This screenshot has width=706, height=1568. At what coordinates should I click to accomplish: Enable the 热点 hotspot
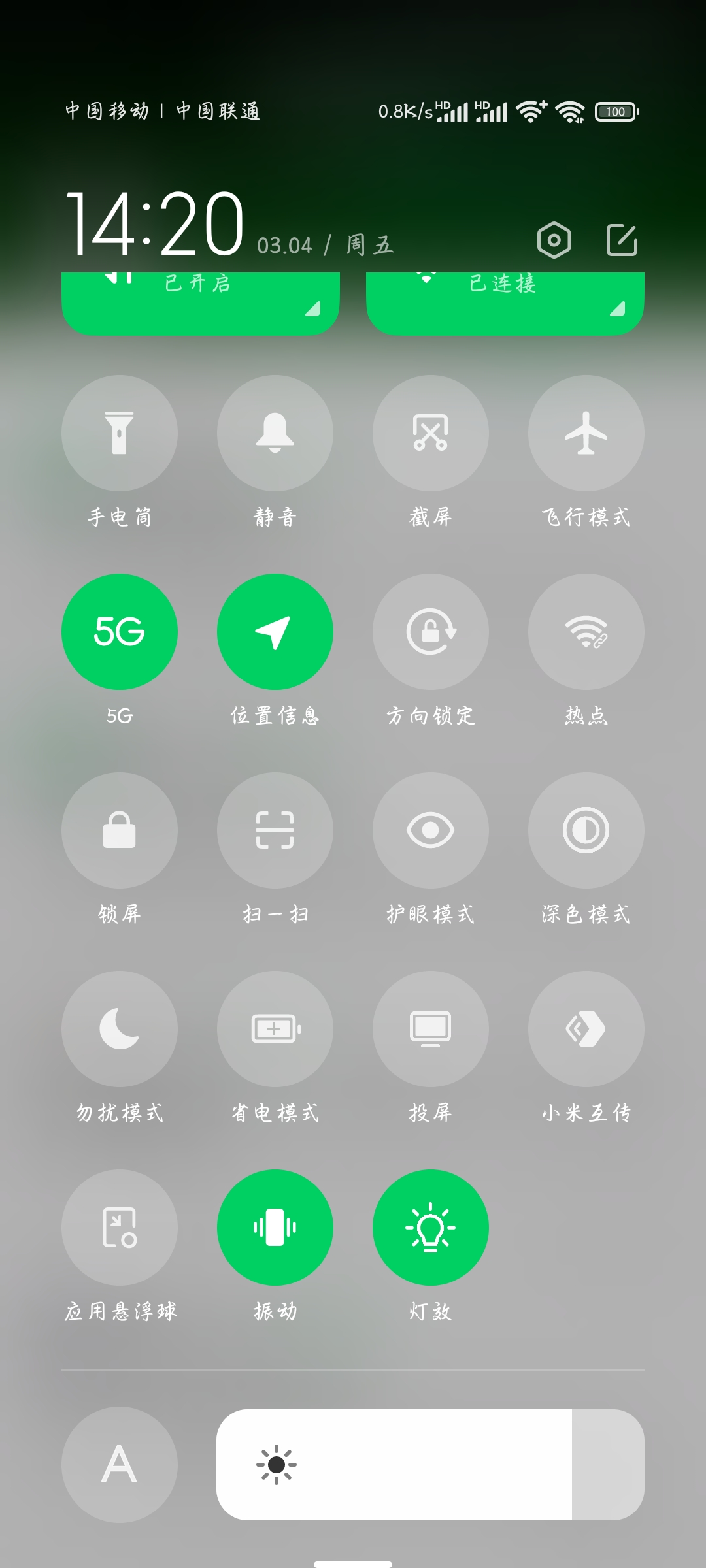click(x=586, y=632)
